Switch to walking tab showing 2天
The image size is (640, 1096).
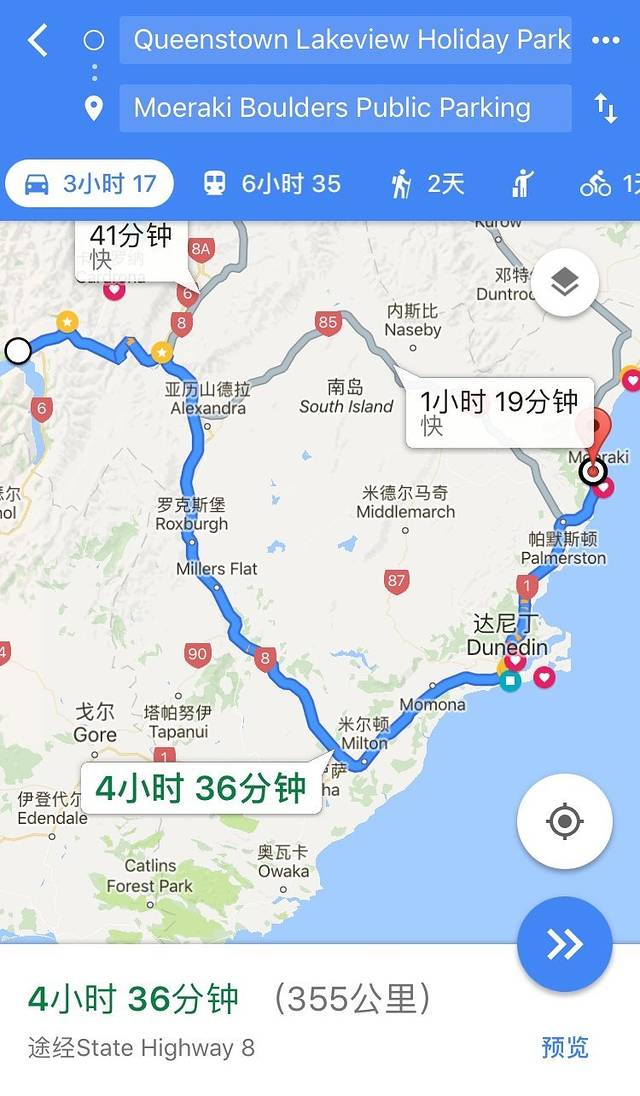(427, 184)
